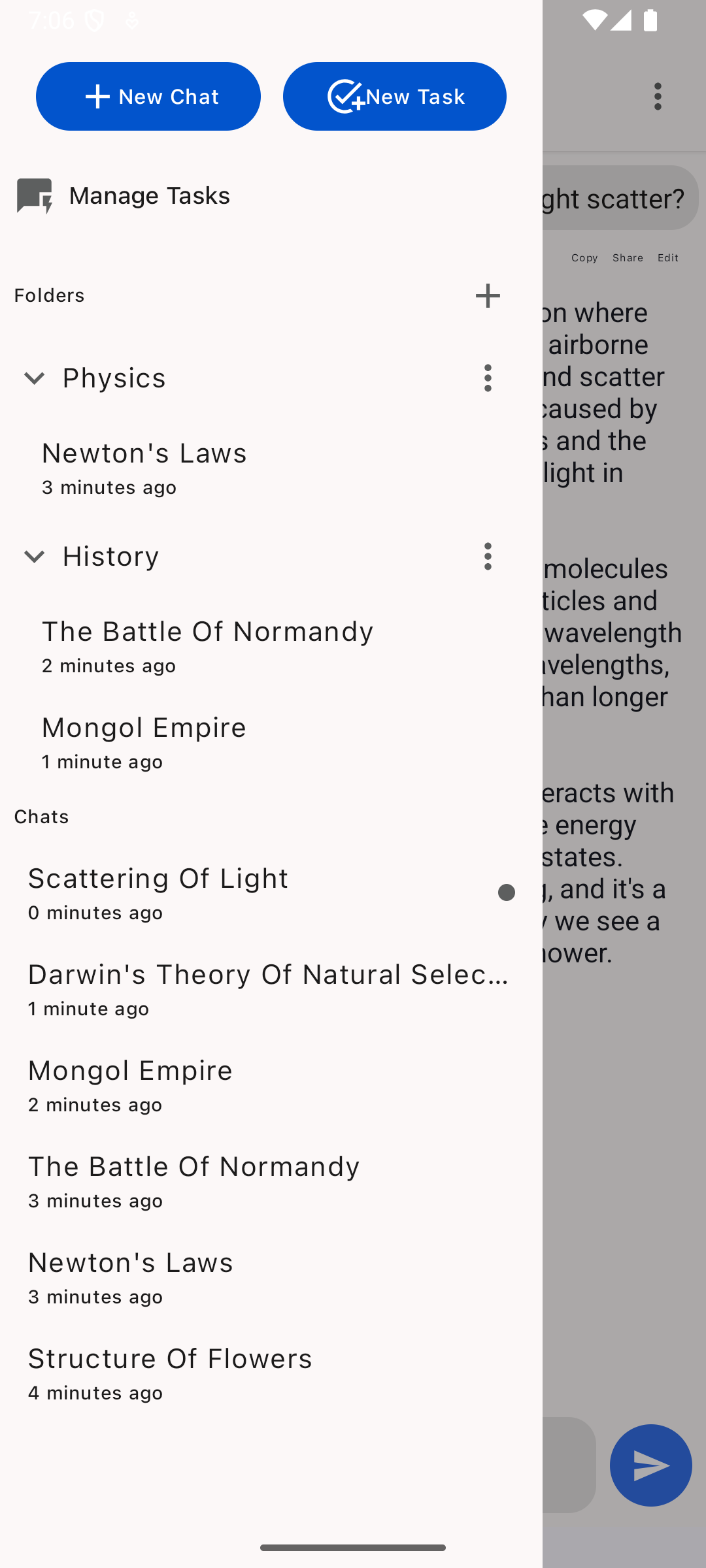Image resolution: width=706 pixels, height=1568 pixels.
Task: Edit the assistant's message
Action: click(x=667, y=257)
